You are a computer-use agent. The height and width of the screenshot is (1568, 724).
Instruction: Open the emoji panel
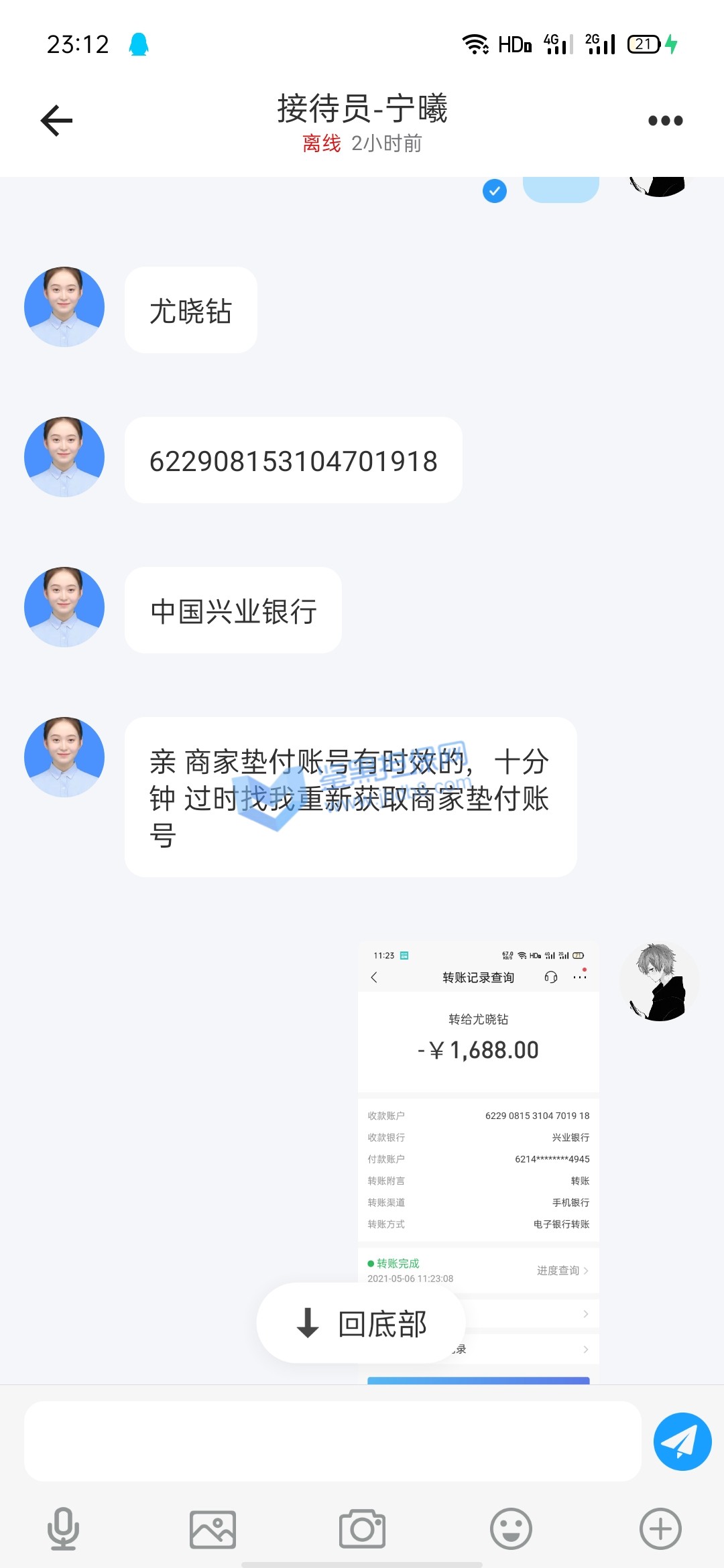click(x=511, y=1529)
